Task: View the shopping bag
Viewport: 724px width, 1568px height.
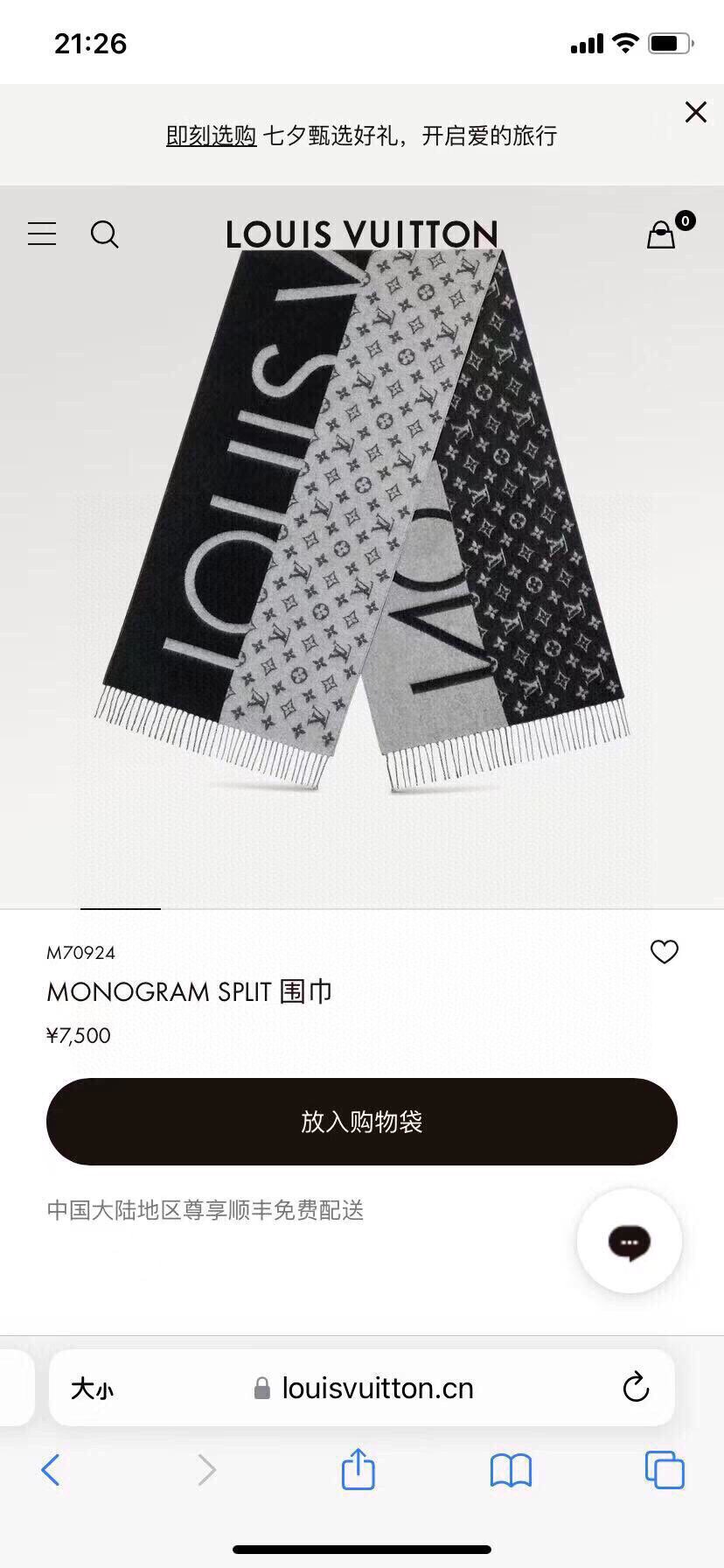Action: click(x=662, y=234)
